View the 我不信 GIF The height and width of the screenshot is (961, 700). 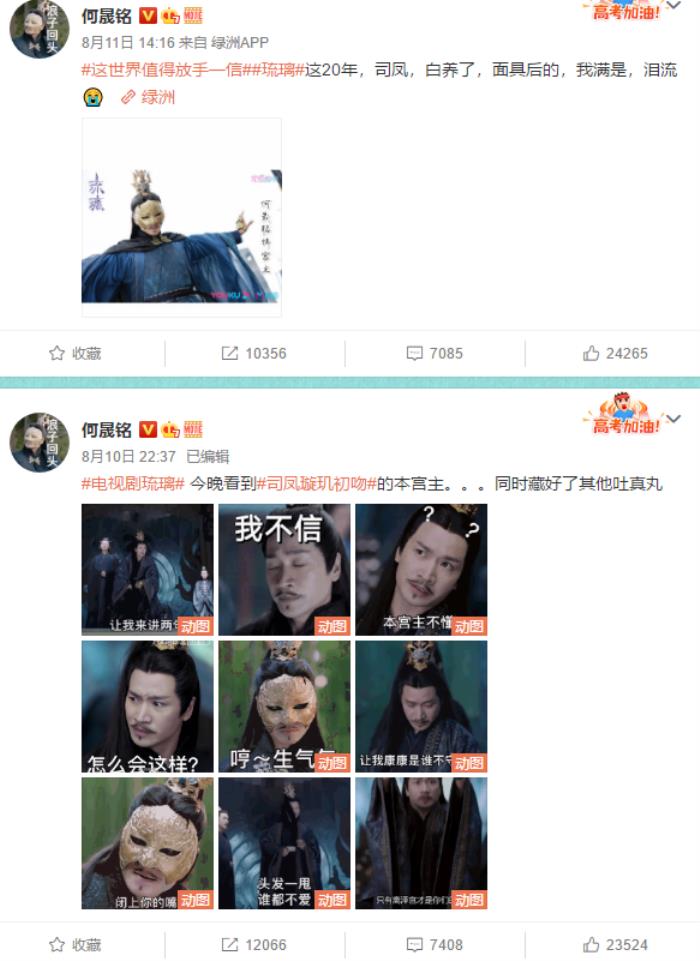pyautogui.click(x=284, y=569)
